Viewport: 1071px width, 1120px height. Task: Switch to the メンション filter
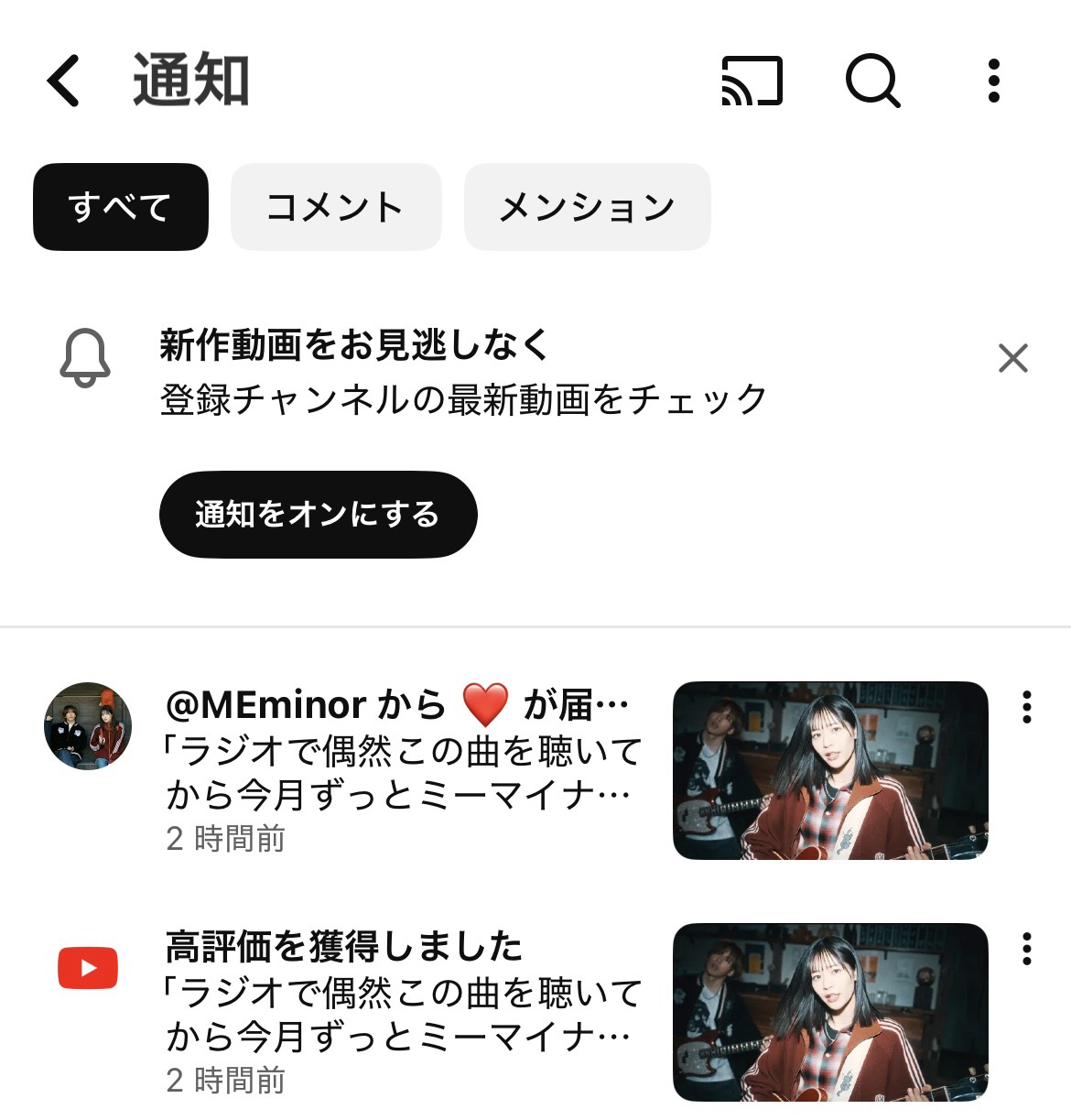click(587, 207)
